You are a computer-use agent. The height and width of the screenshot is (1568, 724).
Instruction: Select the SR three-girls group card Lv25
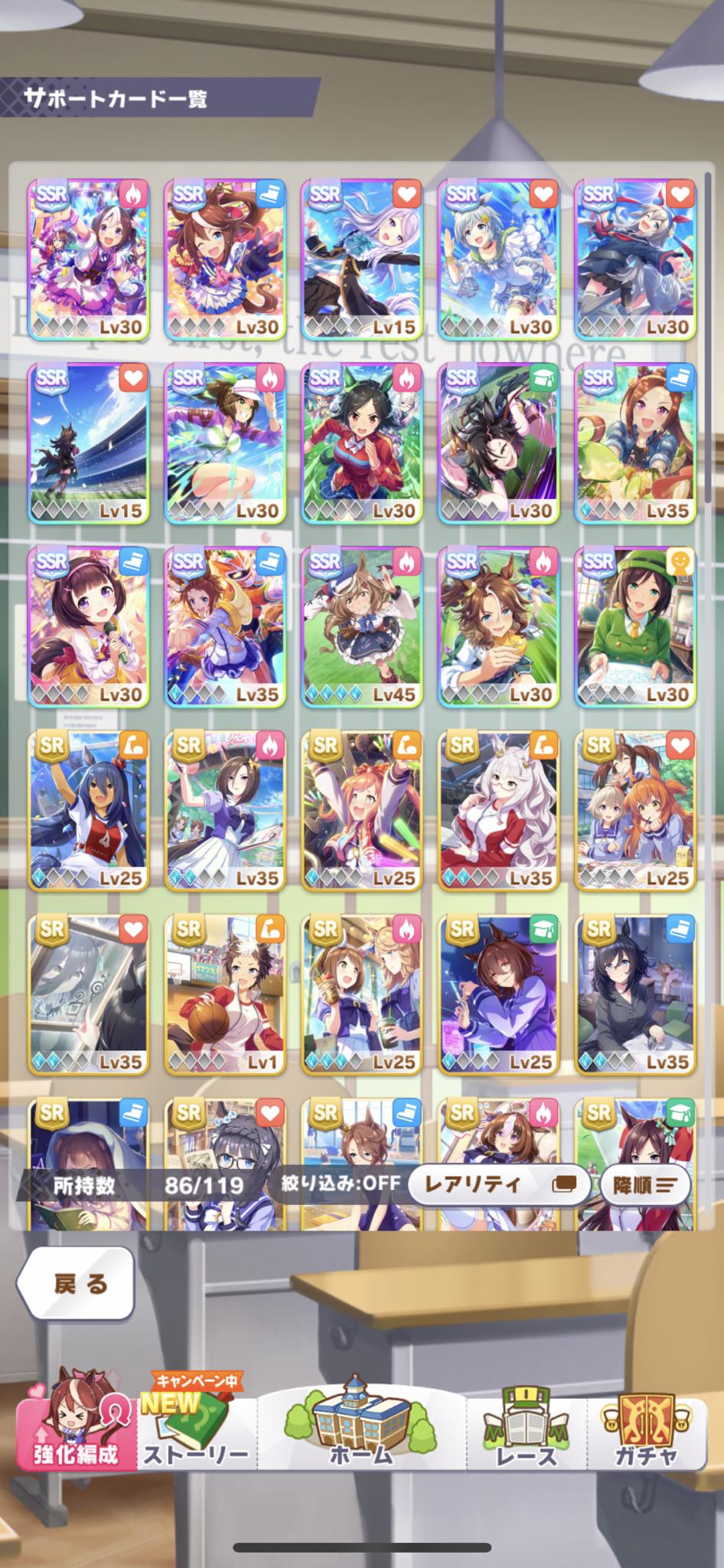click(635, 811)
